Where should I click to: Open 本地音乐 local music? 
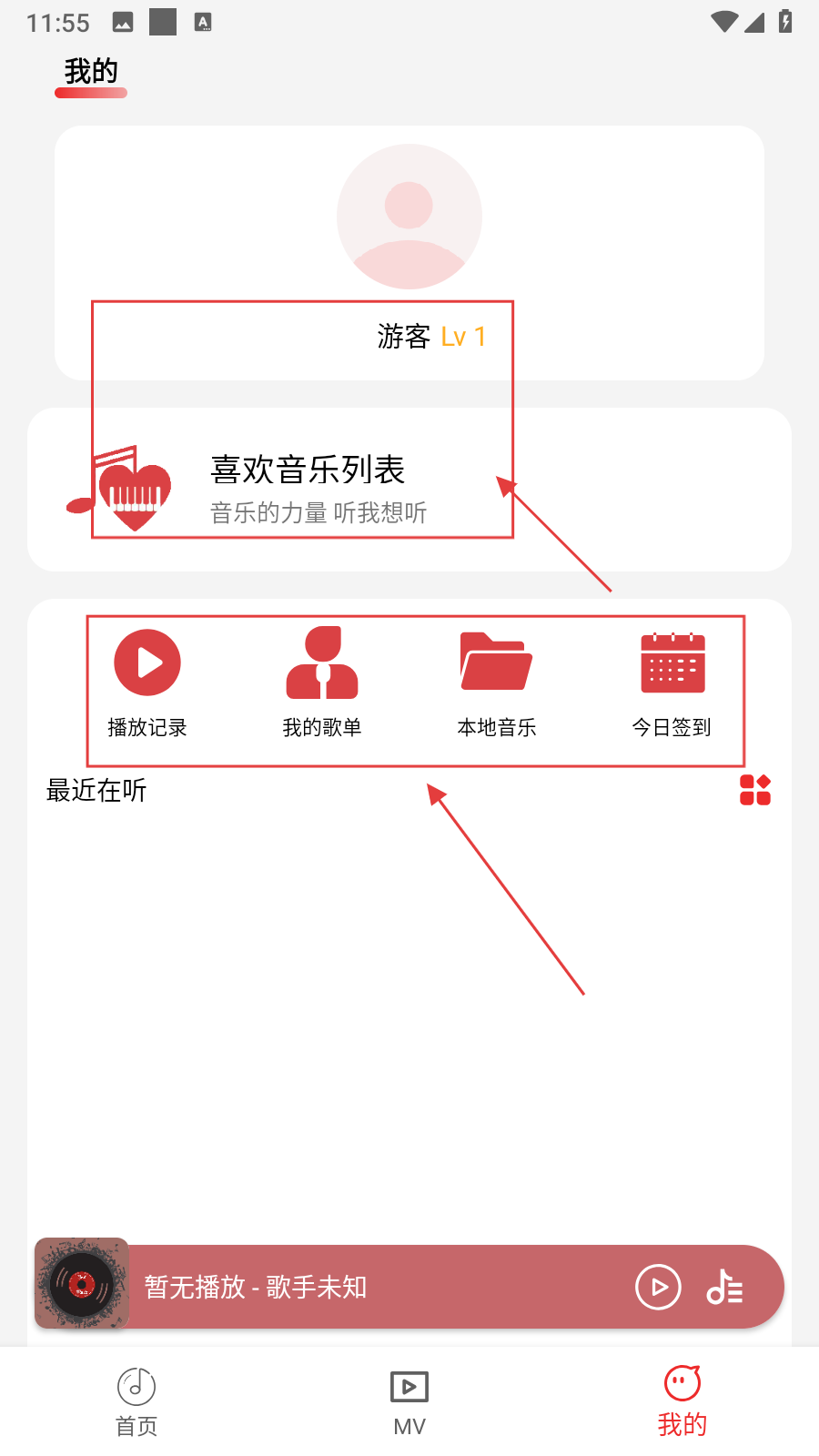click(x=496, y=682)
